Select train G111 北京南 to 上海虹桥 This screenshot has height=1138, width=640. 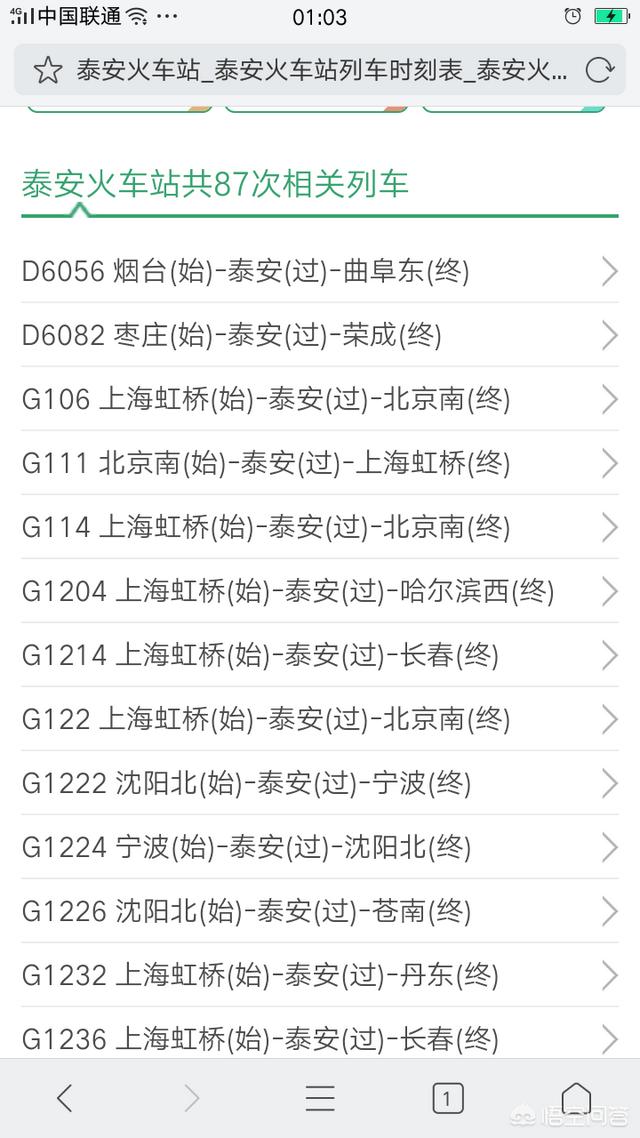(320, 463)
